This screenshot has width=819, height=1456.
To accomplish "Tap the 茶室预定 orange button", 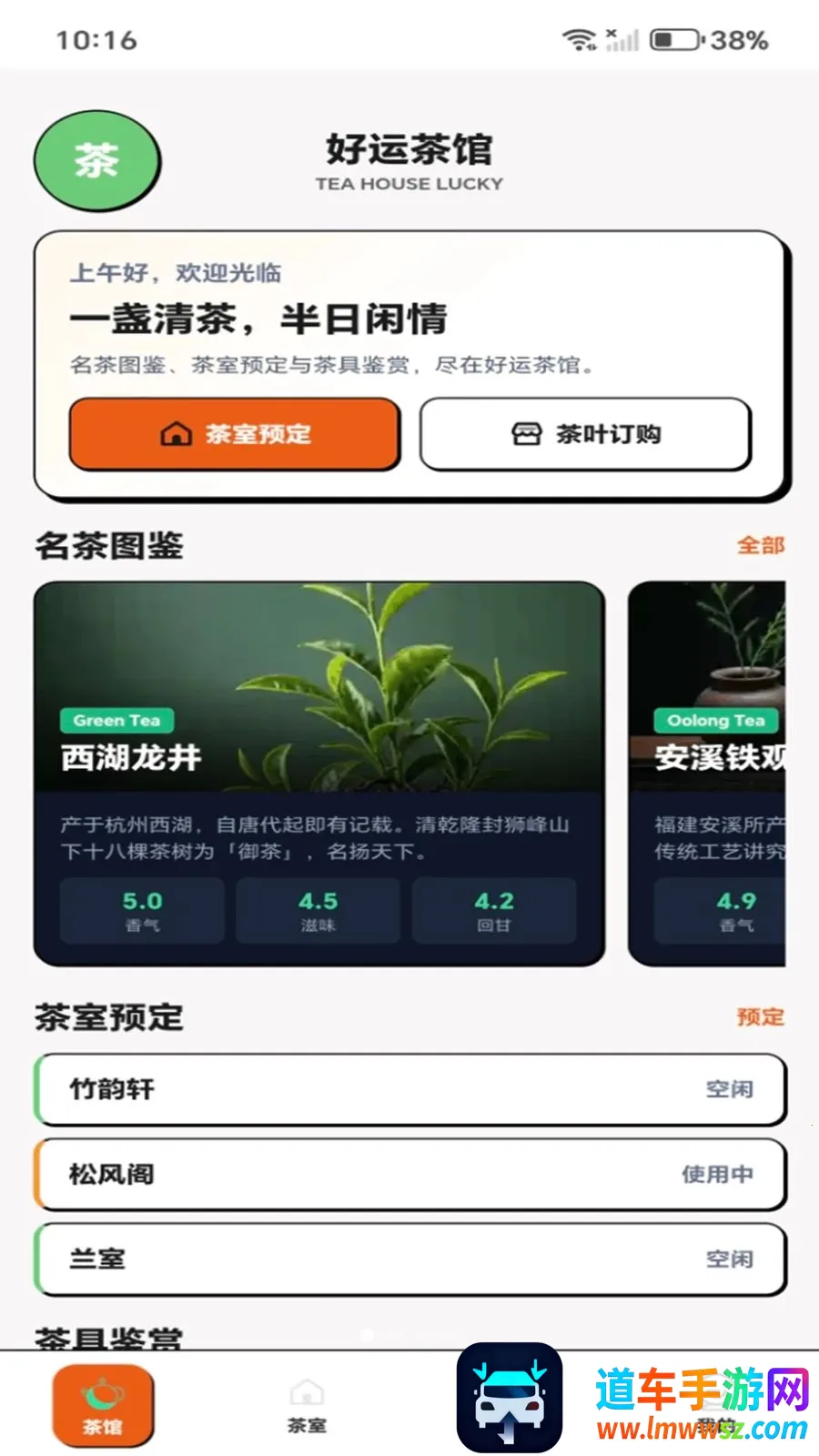I will coord(235,434).
